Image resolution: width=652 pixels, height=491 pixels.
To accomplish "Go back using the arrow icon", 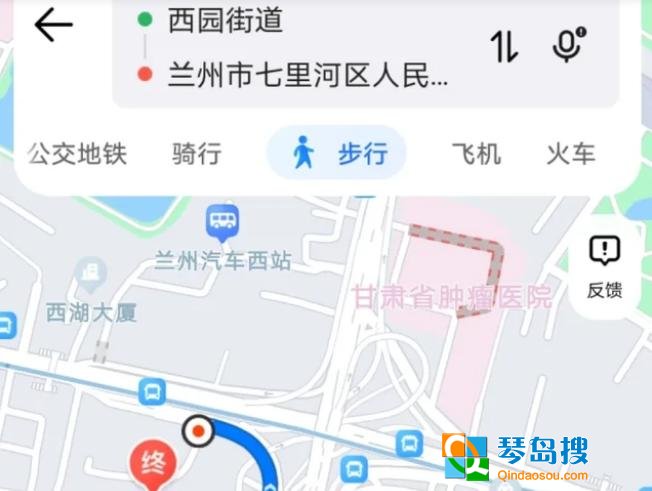I will coord(53,25).
